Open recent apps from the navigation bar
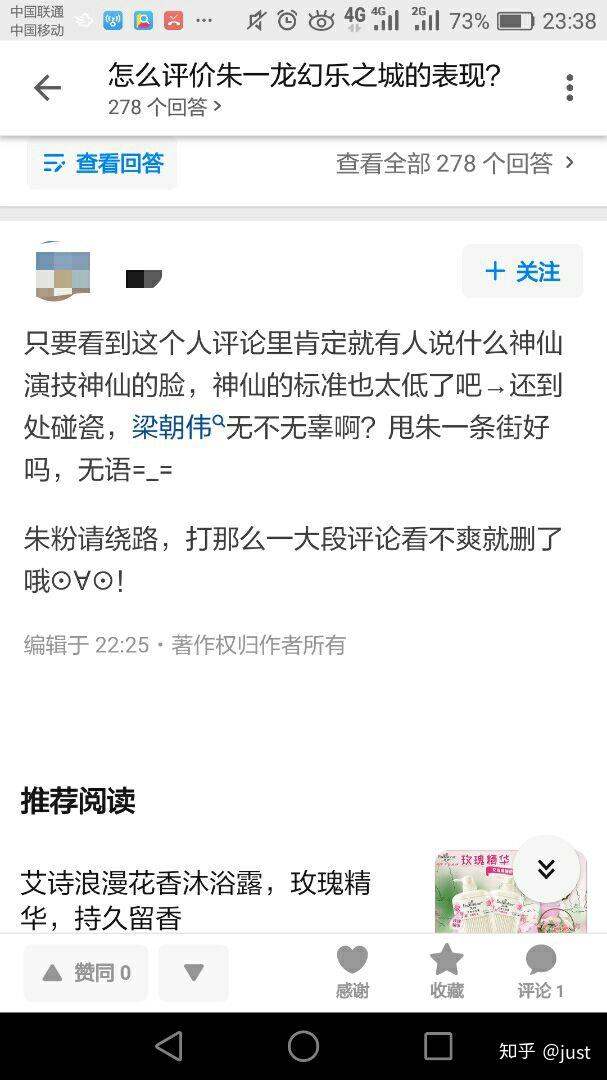 438,1046
